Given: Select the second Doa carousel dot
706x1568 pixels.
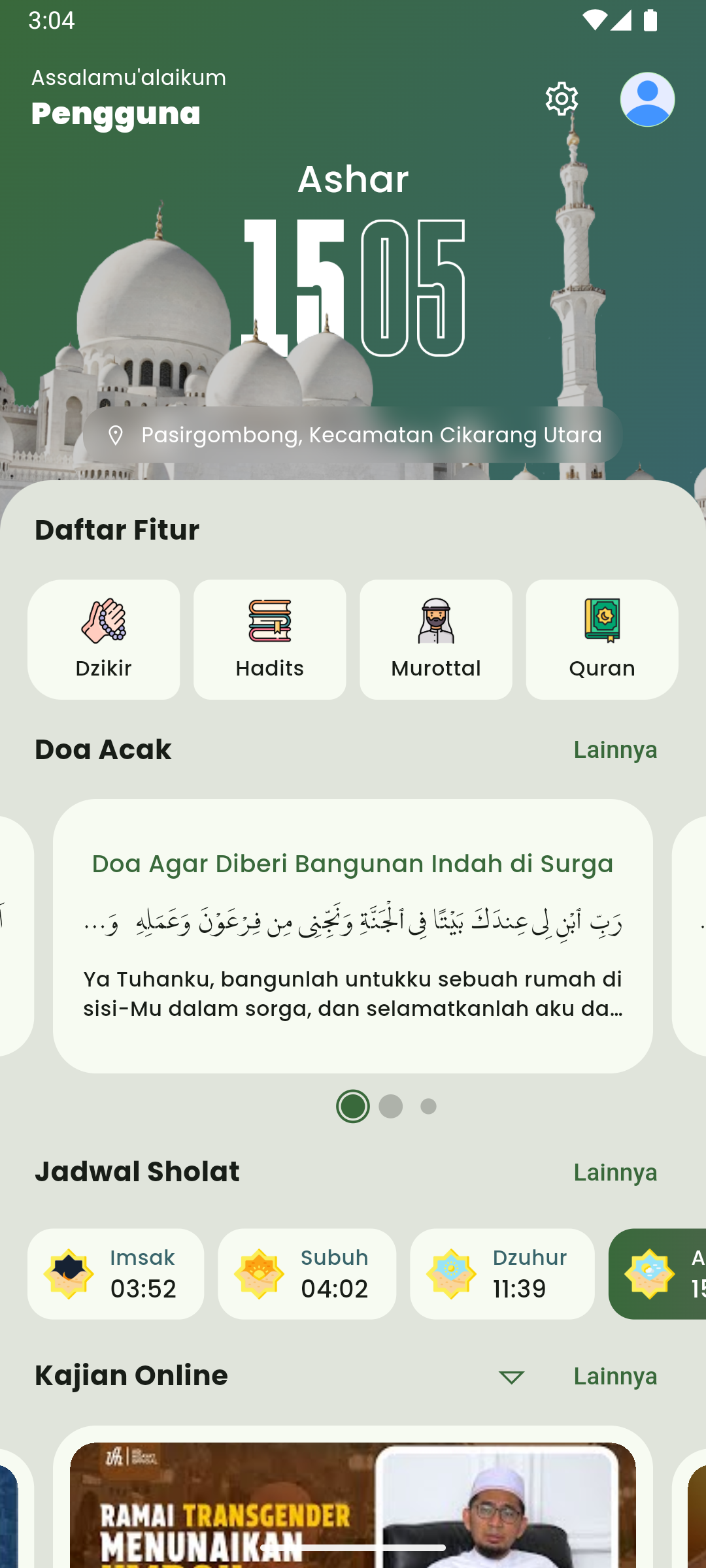Looking at the screenshot, I should pos(391,1106).
